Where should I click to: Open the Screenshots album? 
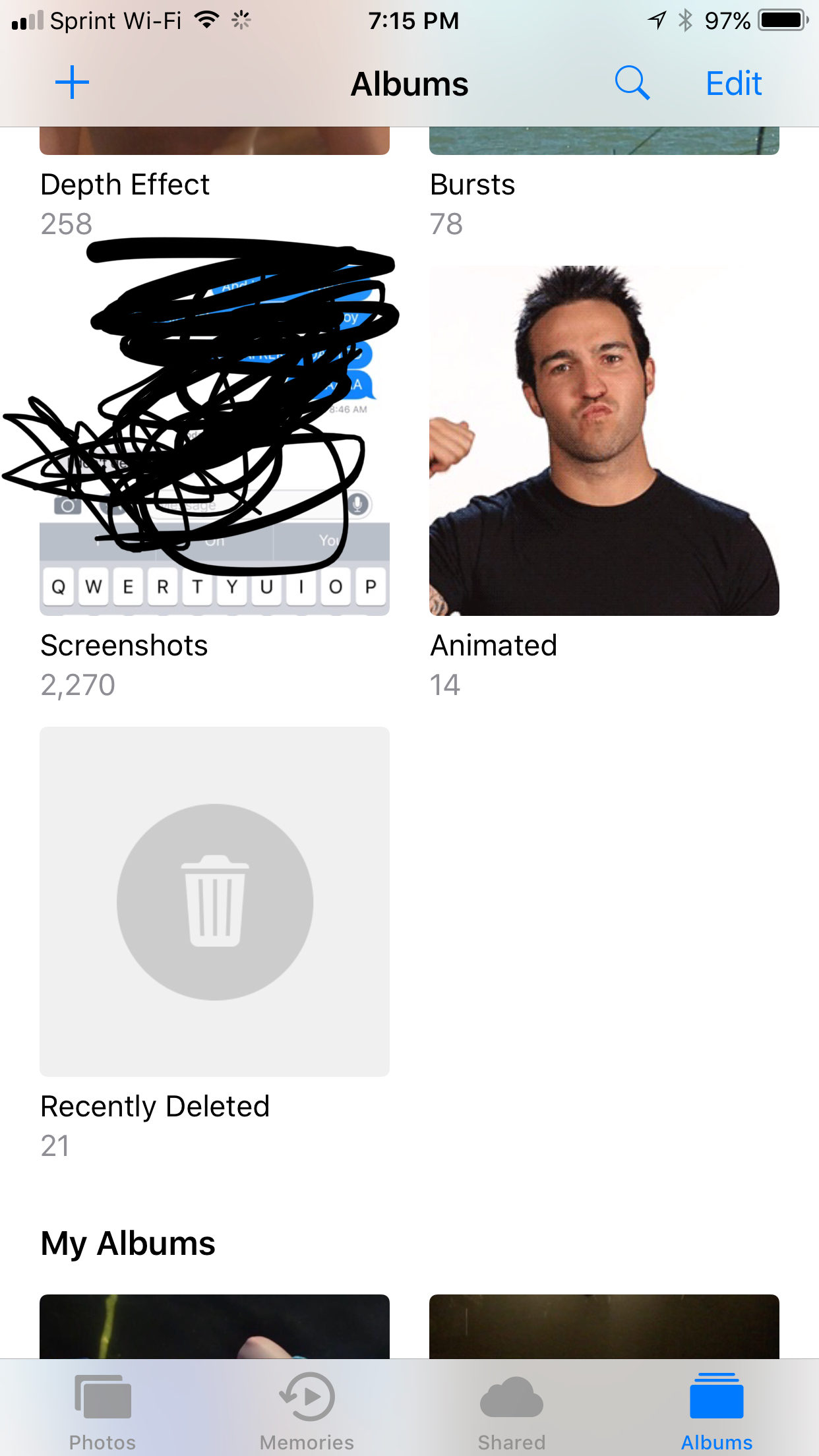click(214, 440)
